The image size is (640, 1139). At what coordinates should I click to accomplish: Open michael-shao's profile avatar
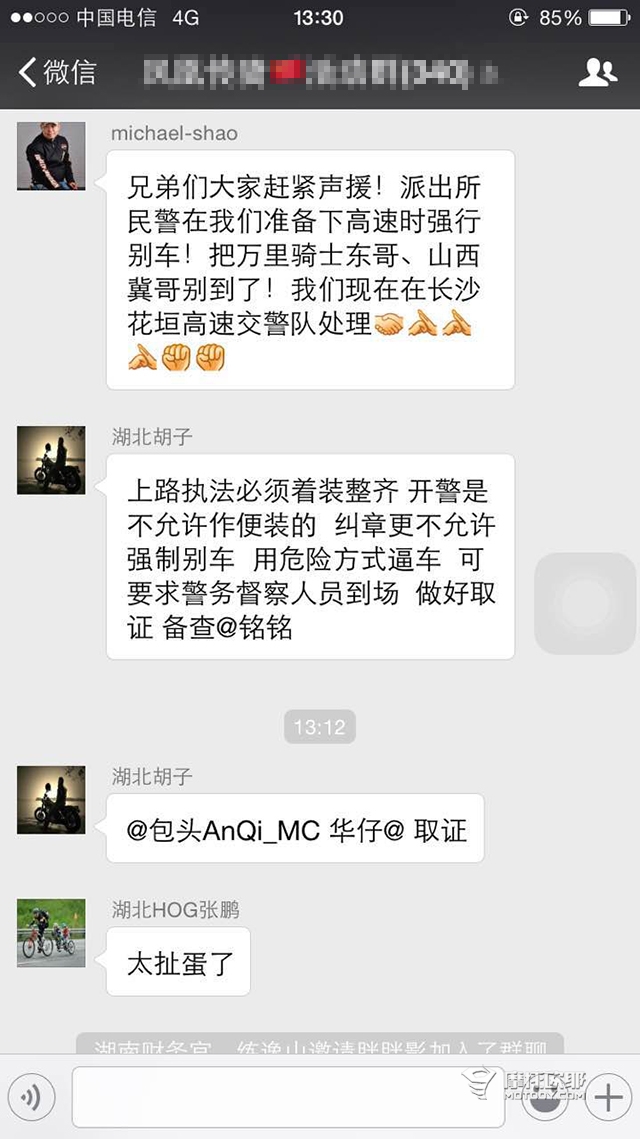tap(51, 156)
